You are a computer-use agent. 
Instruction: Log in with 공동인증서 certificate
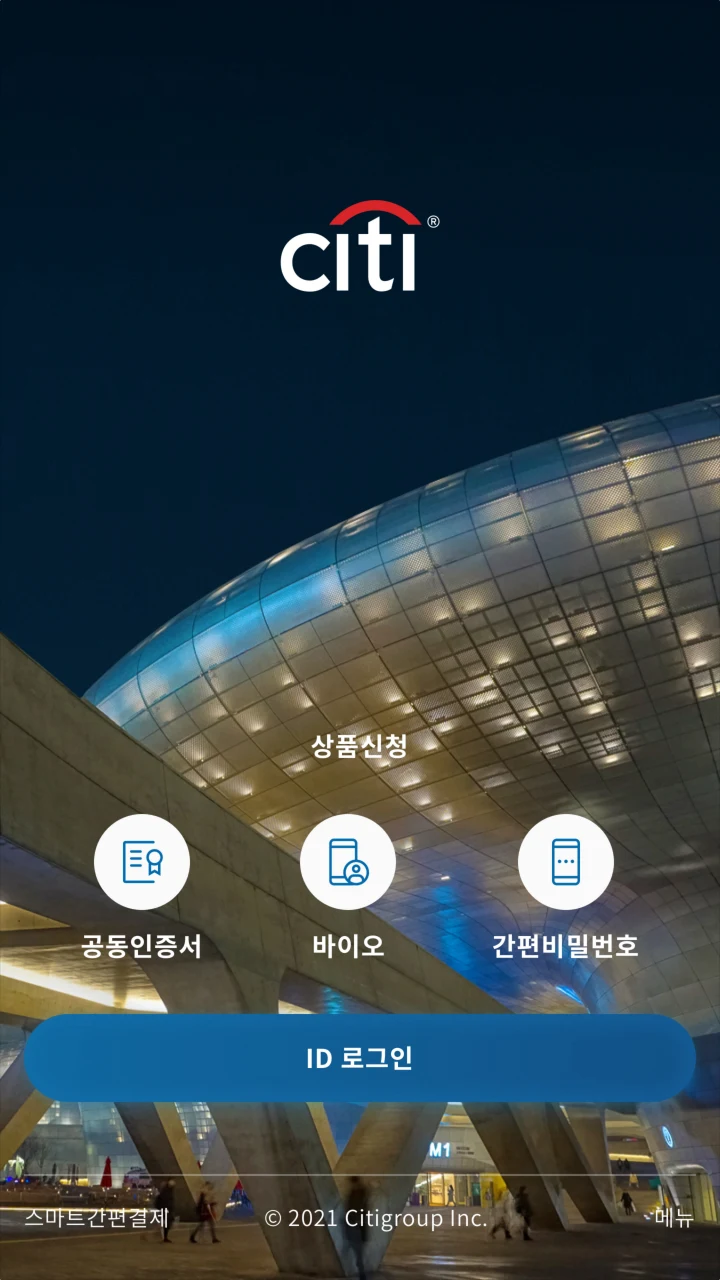click(142, 862)
